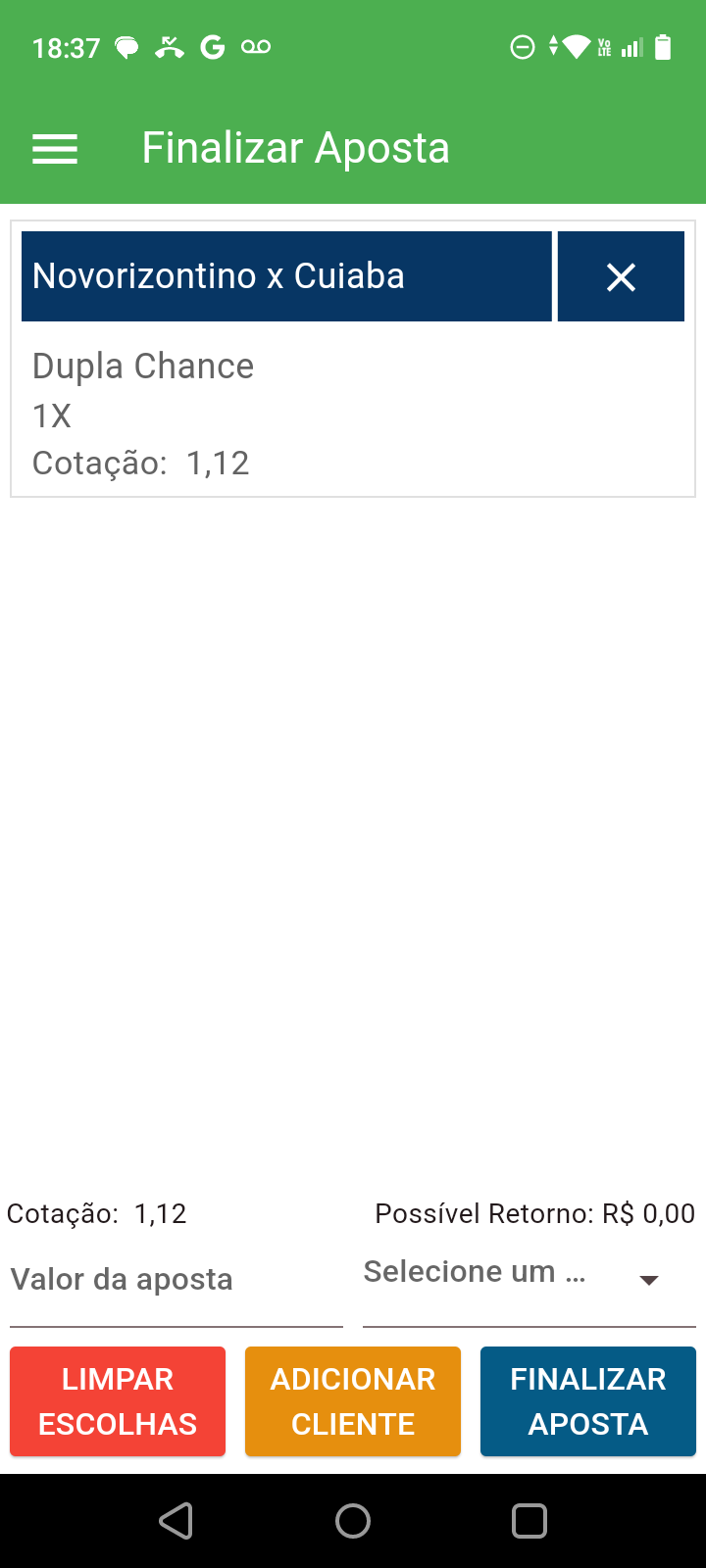
Task: Focus the Valor da aposta field
Action: 176,1280
